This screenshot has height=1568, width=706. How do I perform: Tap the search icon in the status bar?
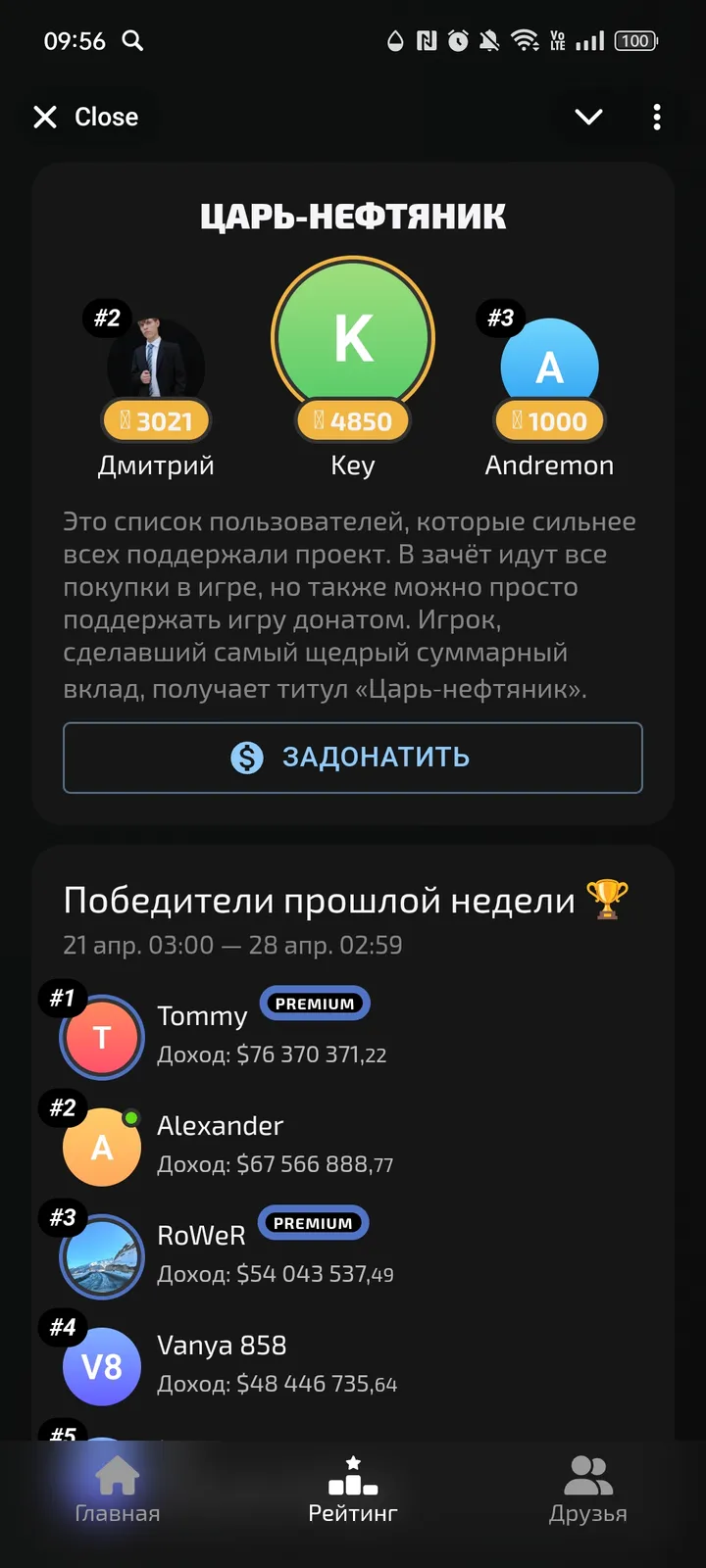[x=134, y=41]
